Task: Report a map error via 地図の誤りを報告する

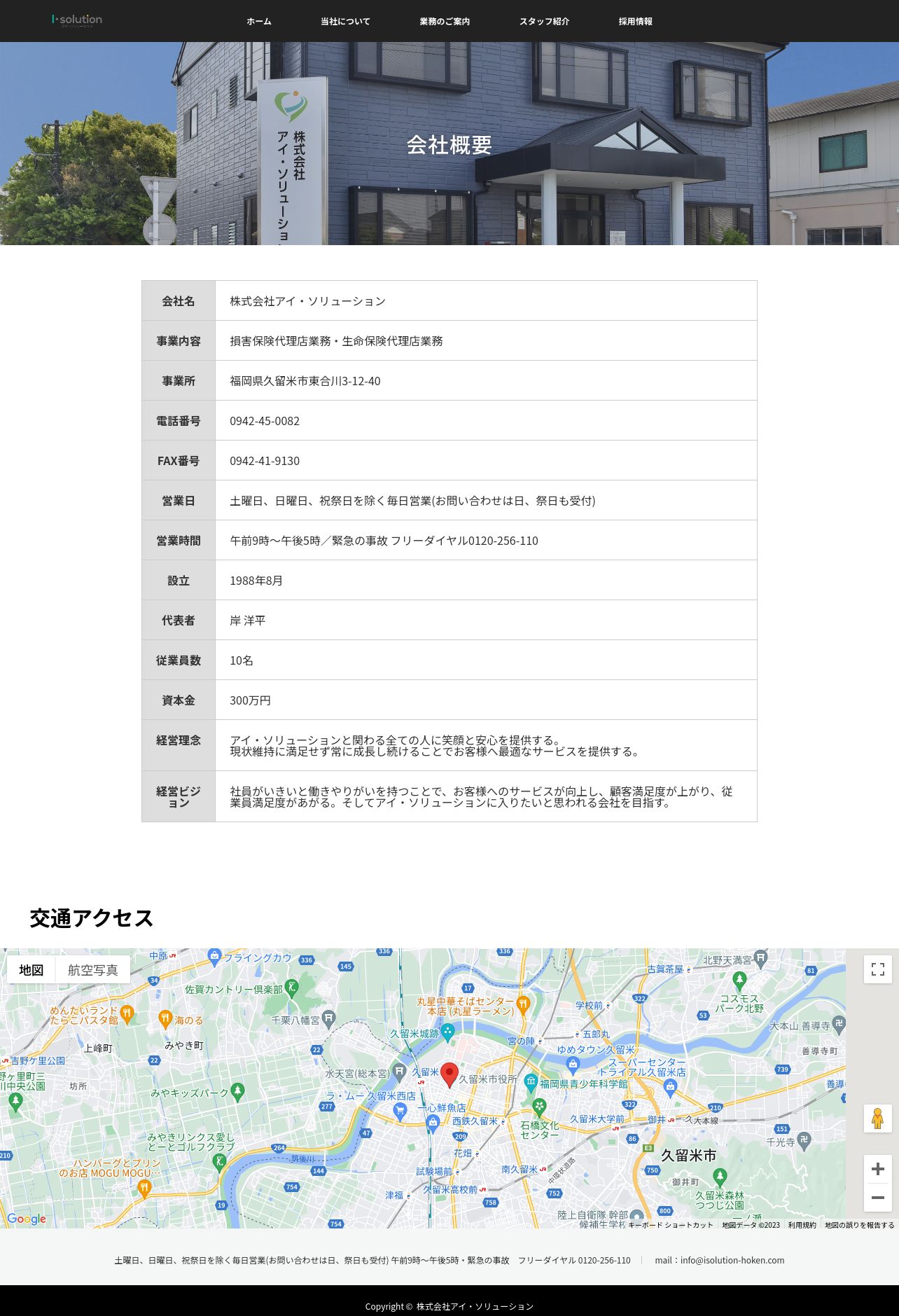Action: tap(859, 1225)
